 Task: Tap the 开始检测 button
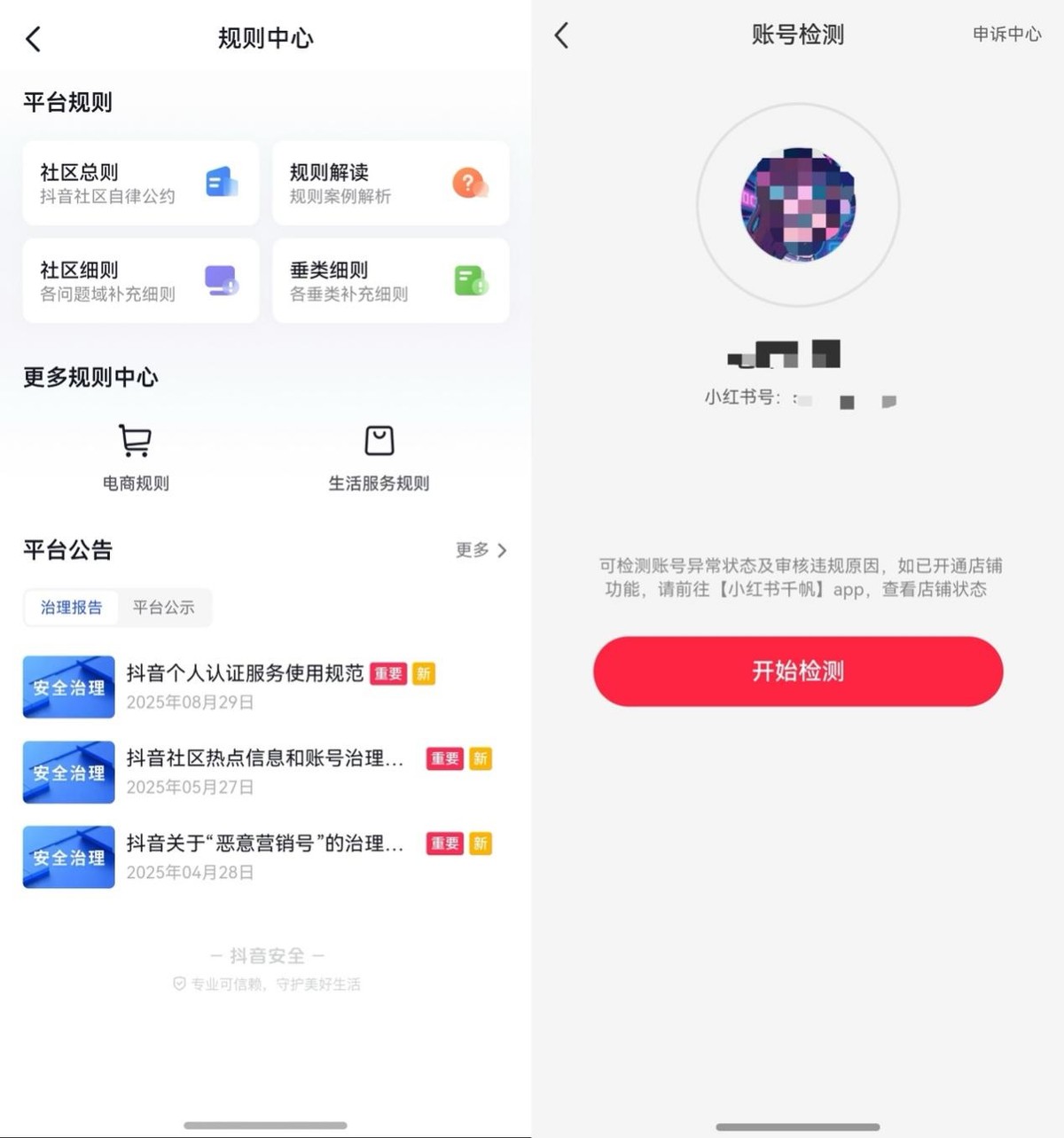tap(798, 671)
